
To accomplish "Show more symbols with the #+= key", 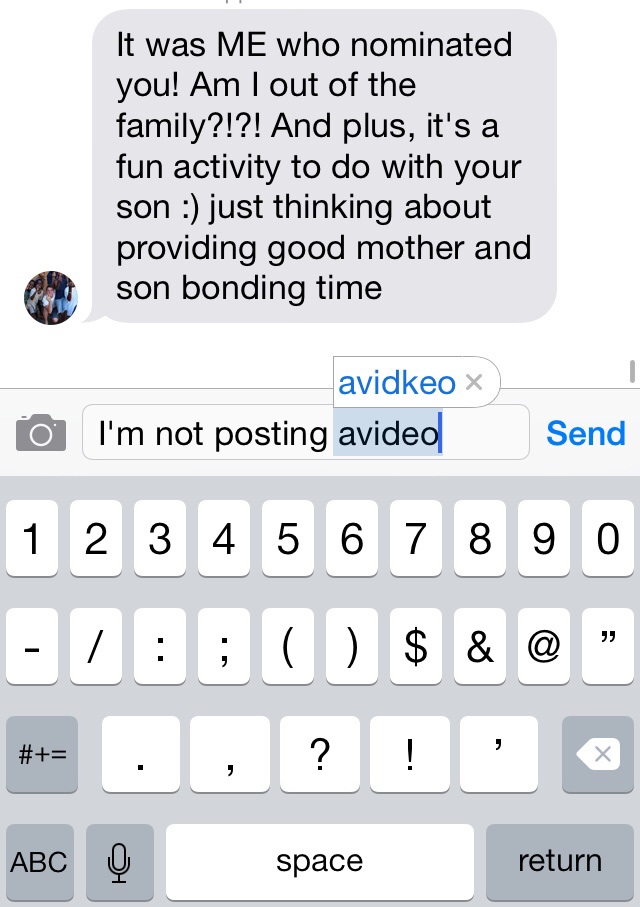I will (x=42, y=754).
